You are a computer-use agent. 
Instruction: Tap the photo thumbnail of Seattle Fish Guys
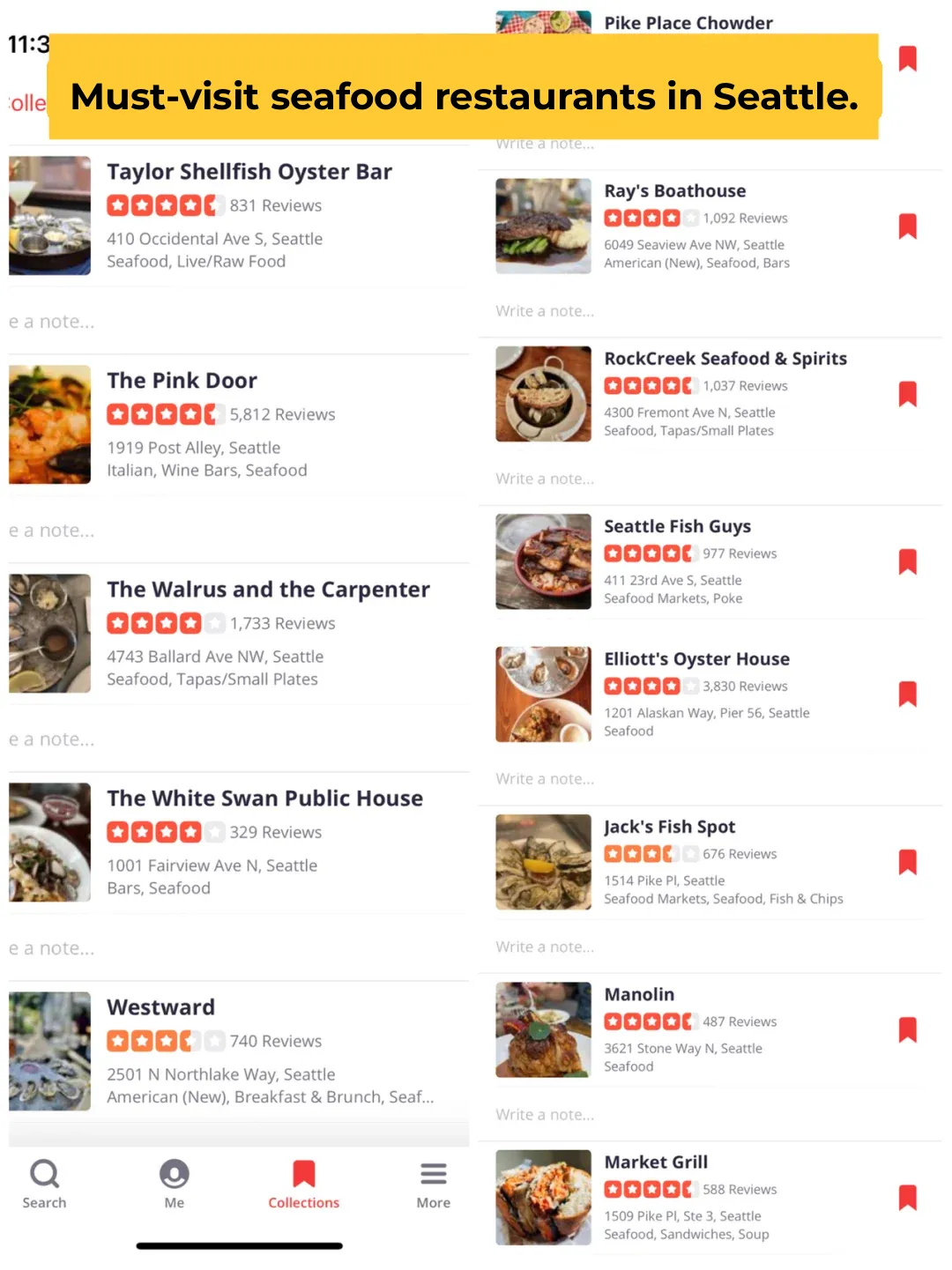(543, 561)
